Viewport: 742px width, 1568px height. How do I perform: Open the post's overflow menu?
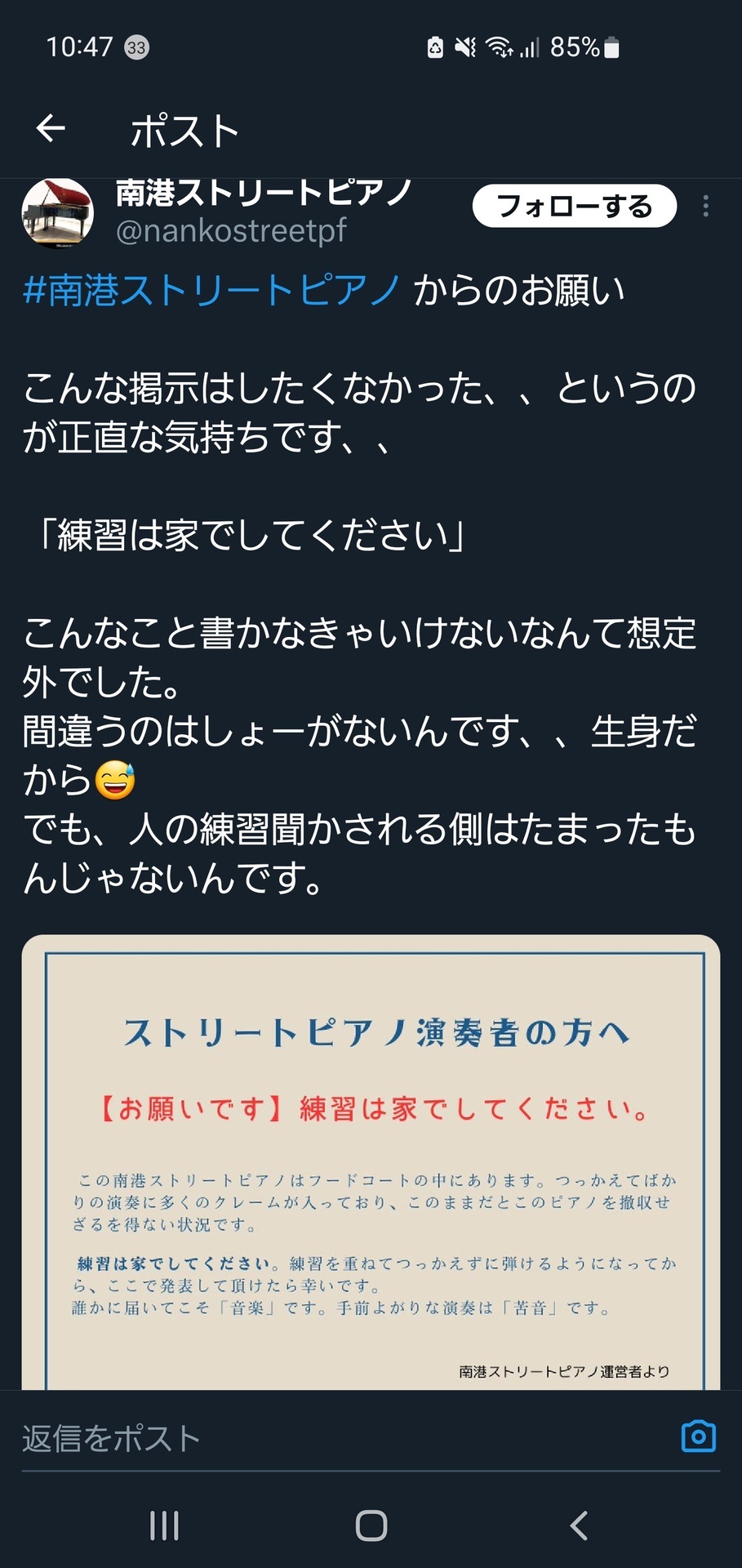pos(705,206)
